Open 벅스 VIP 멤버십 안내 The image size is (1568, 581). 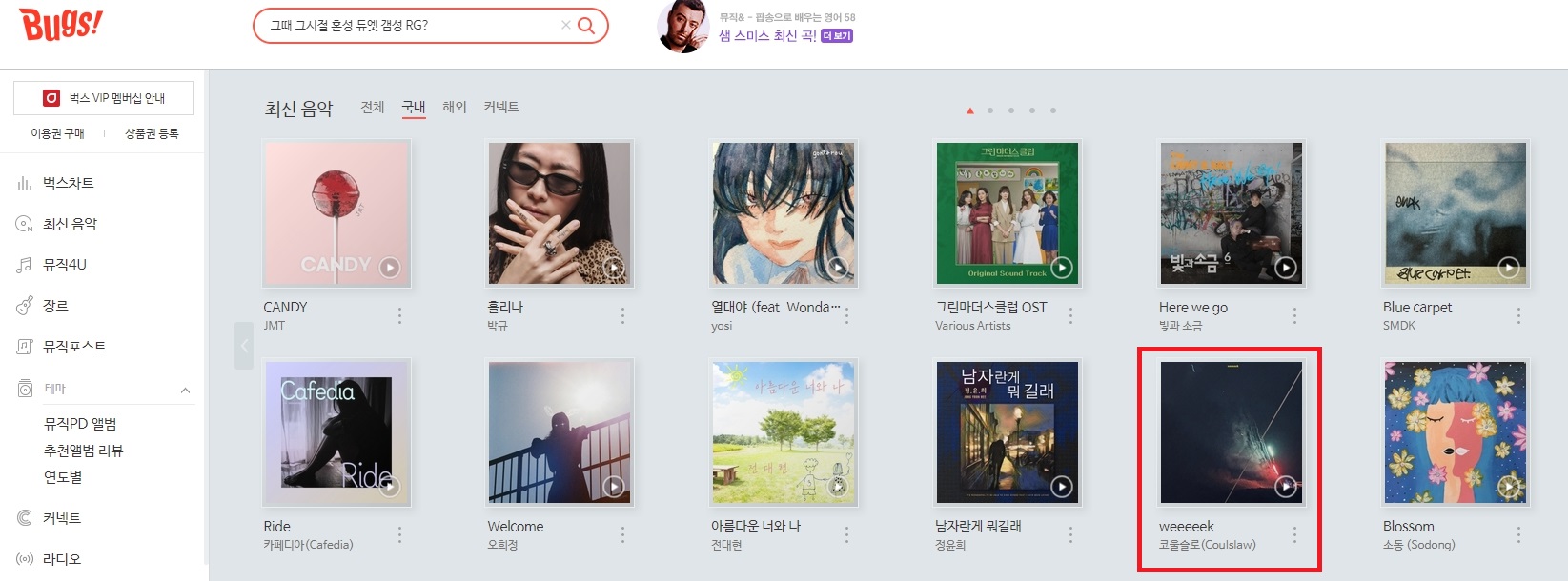click(x=104, y=98)
